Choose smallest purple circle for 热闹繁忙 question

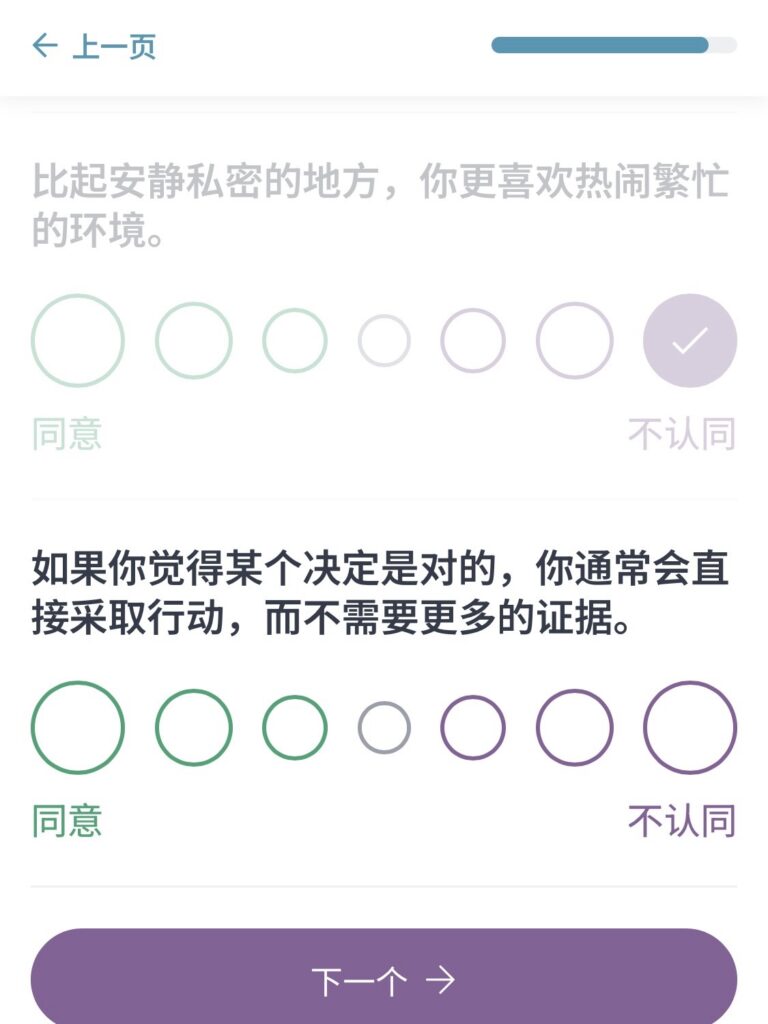point(473,341)
